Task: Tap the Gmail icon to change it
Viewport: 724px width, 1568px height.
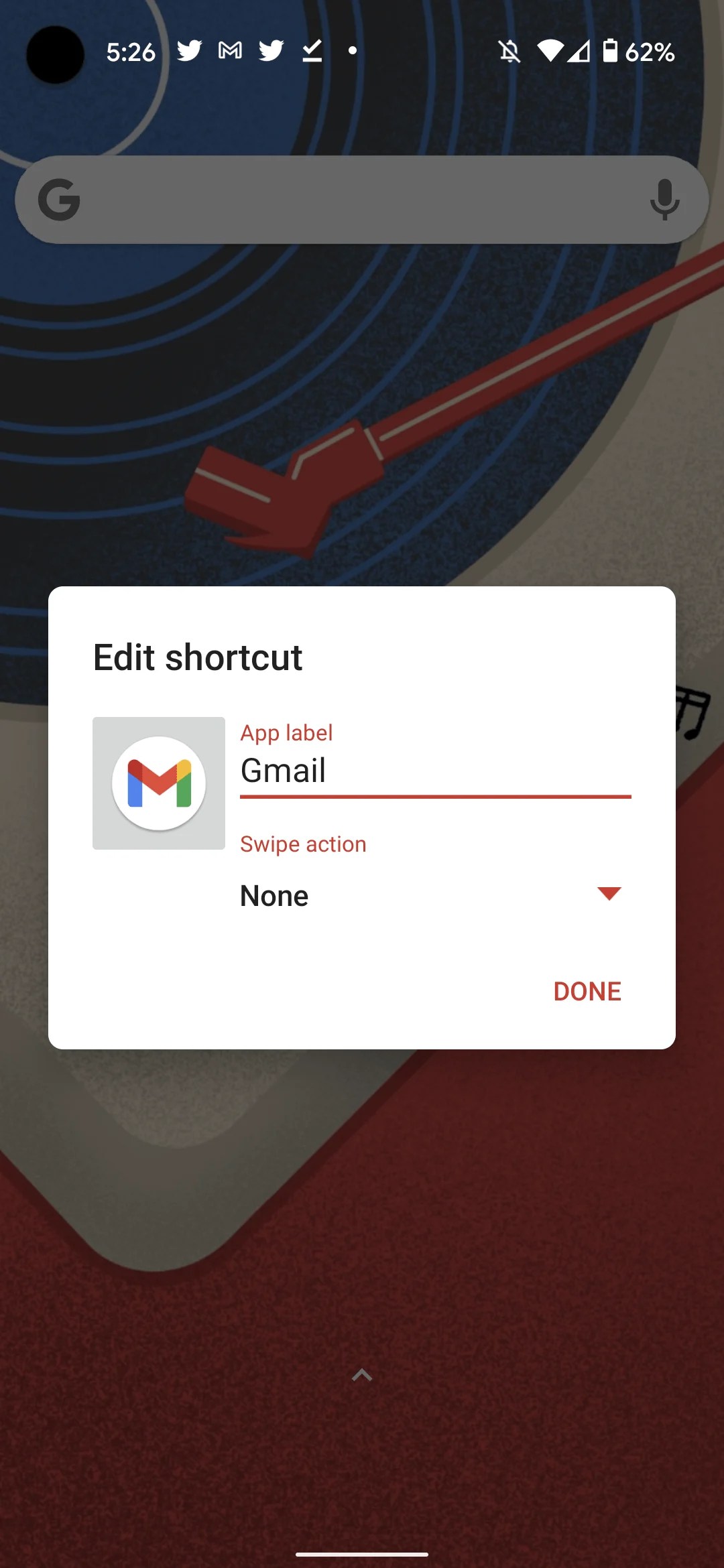Action: 159,783
